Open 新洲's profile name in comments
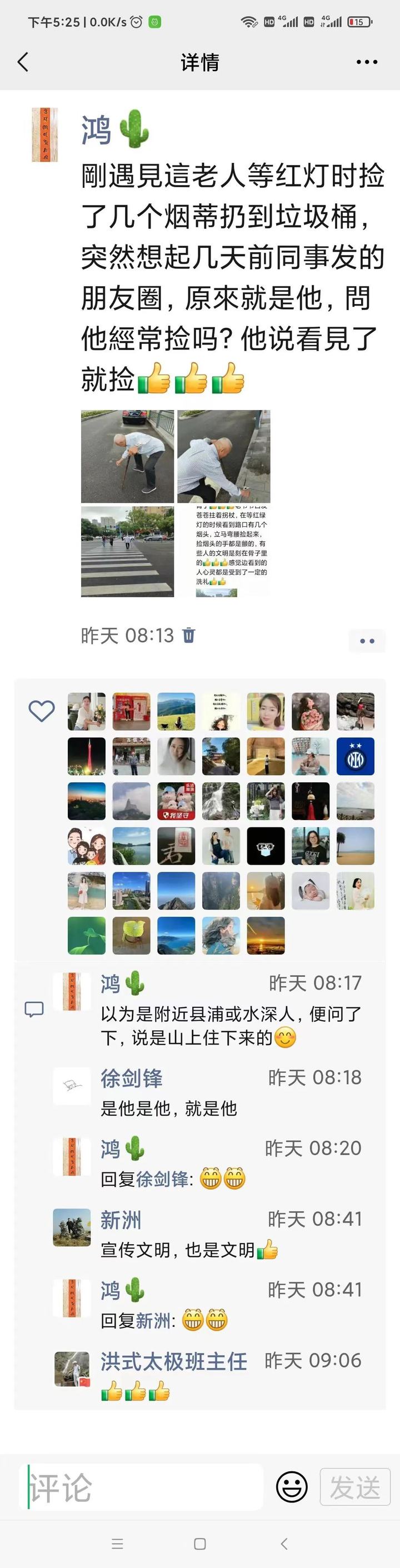400x1568 pixels. (121, 1220)
